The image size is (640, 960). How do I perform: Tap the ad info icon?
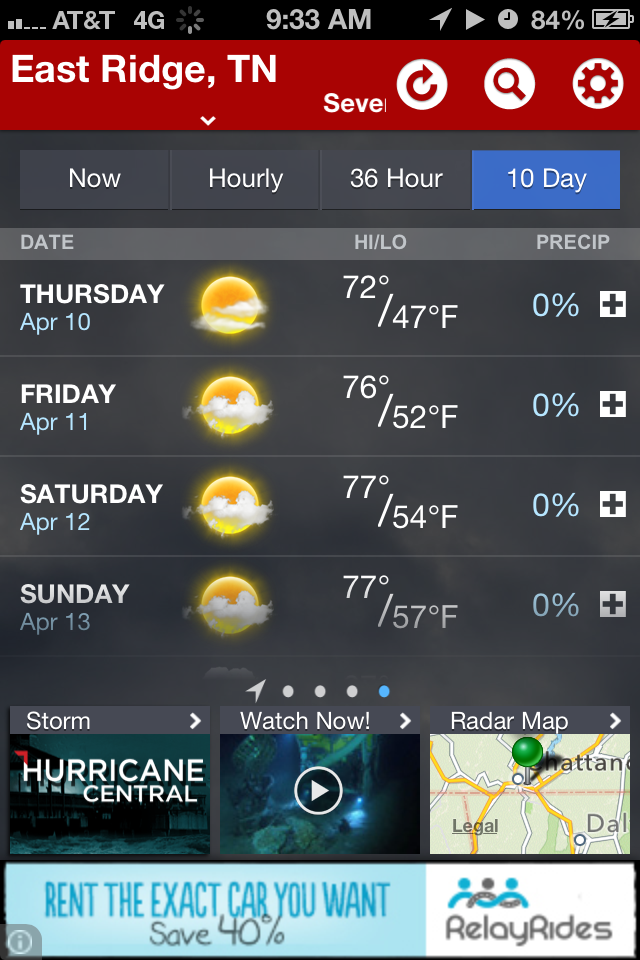pyautogui.click(x=22, y=941)
